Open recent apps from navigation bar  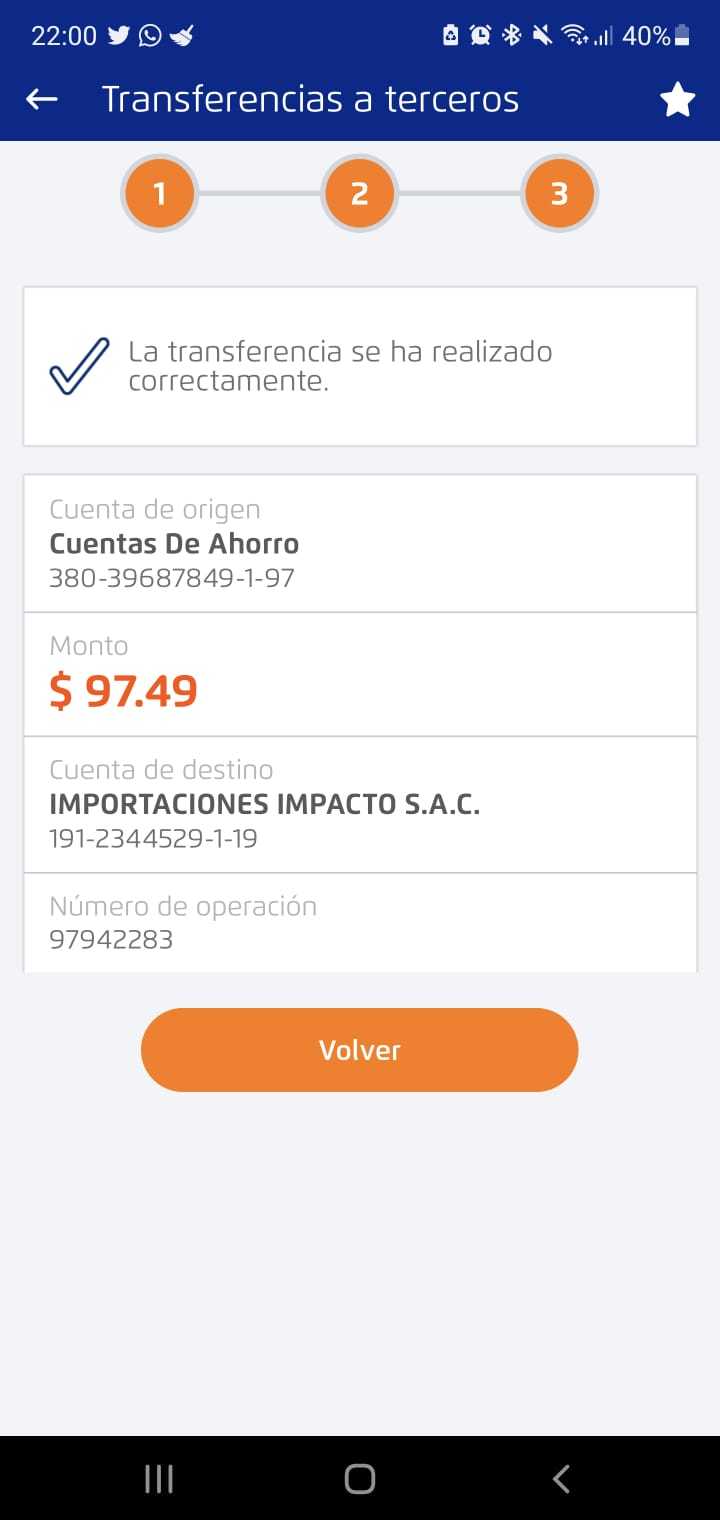(x=159, y=1478)
